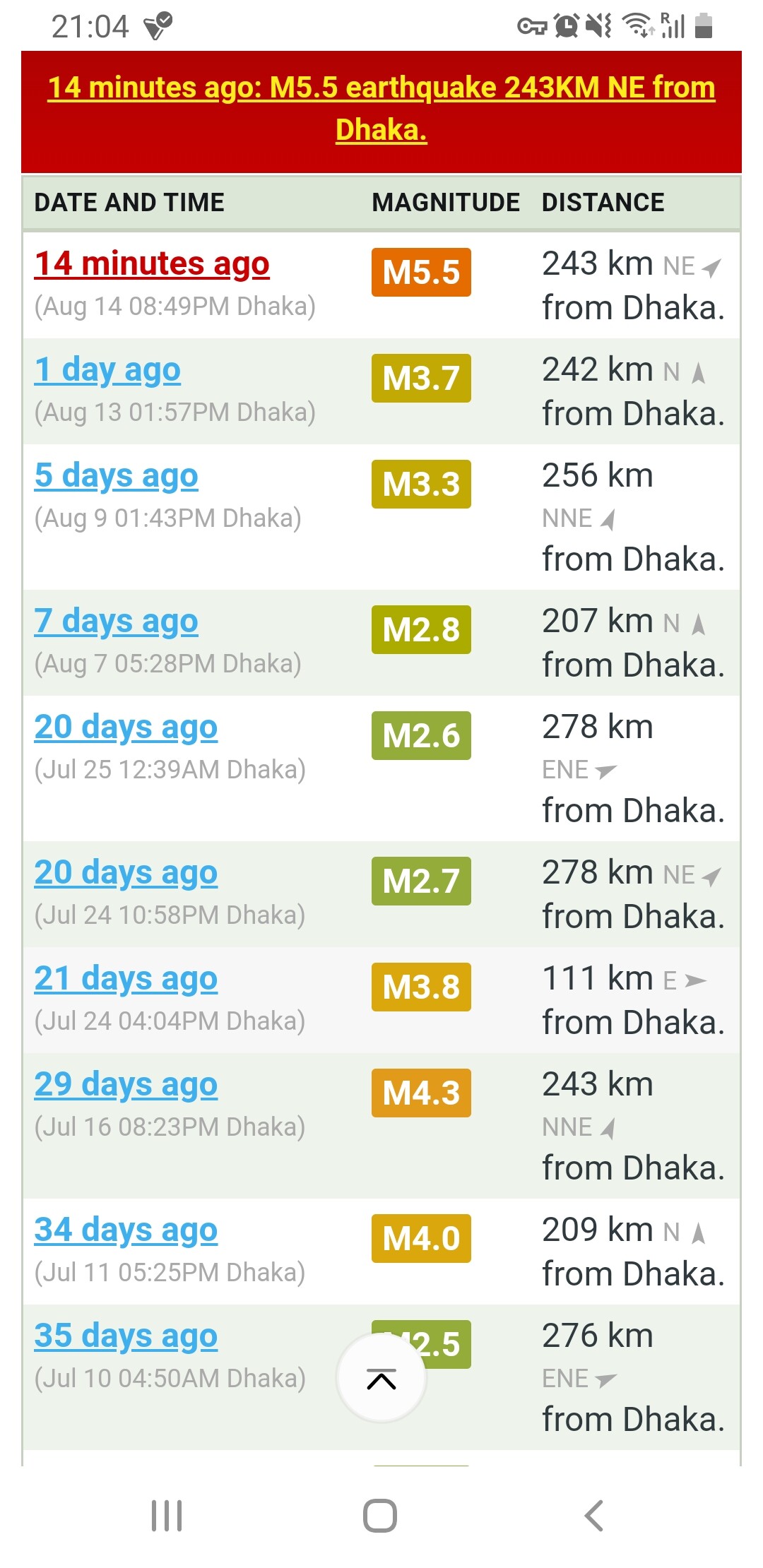
Task: Go to the home screen
Action: (380, 1516)
